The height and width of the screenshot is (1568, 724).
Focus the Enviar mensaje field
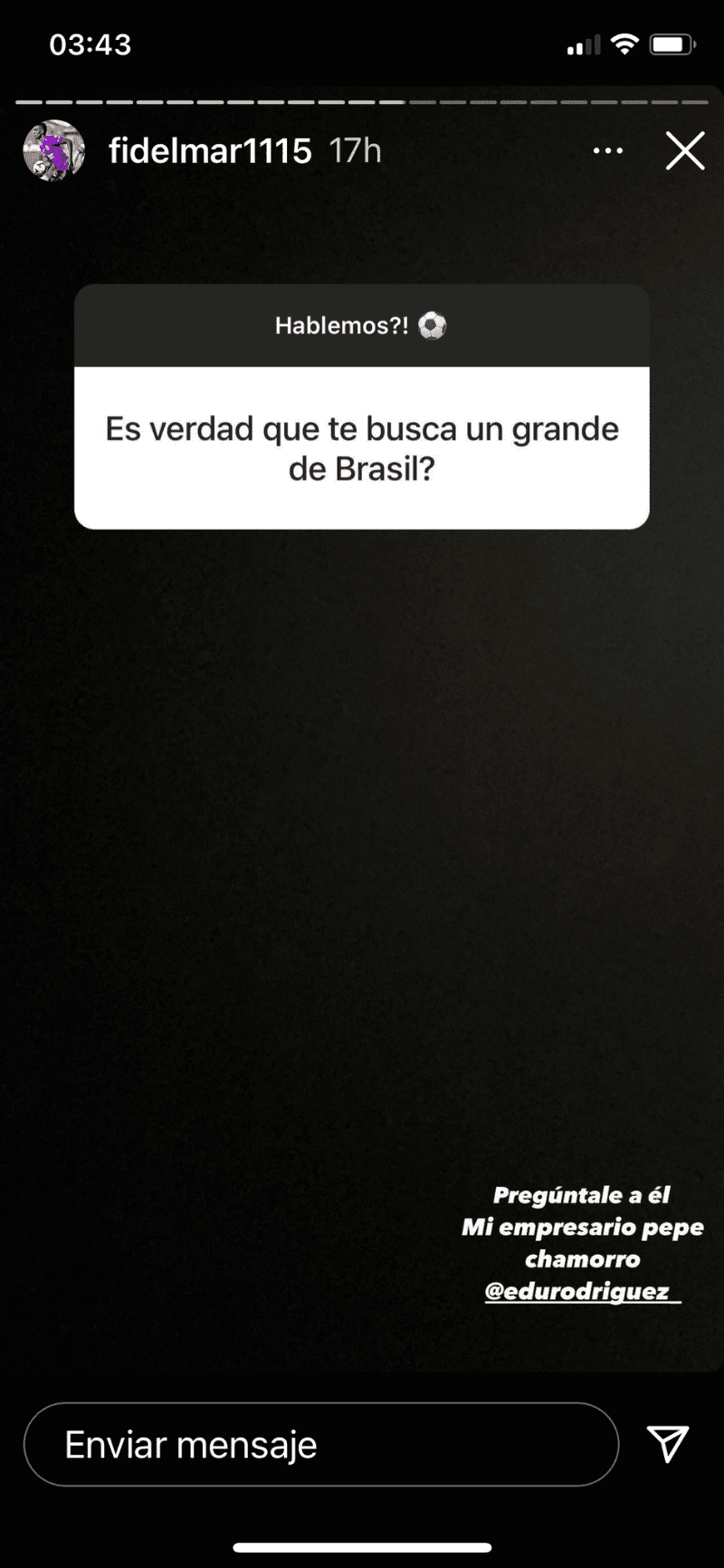click(x=321, y=1445)
